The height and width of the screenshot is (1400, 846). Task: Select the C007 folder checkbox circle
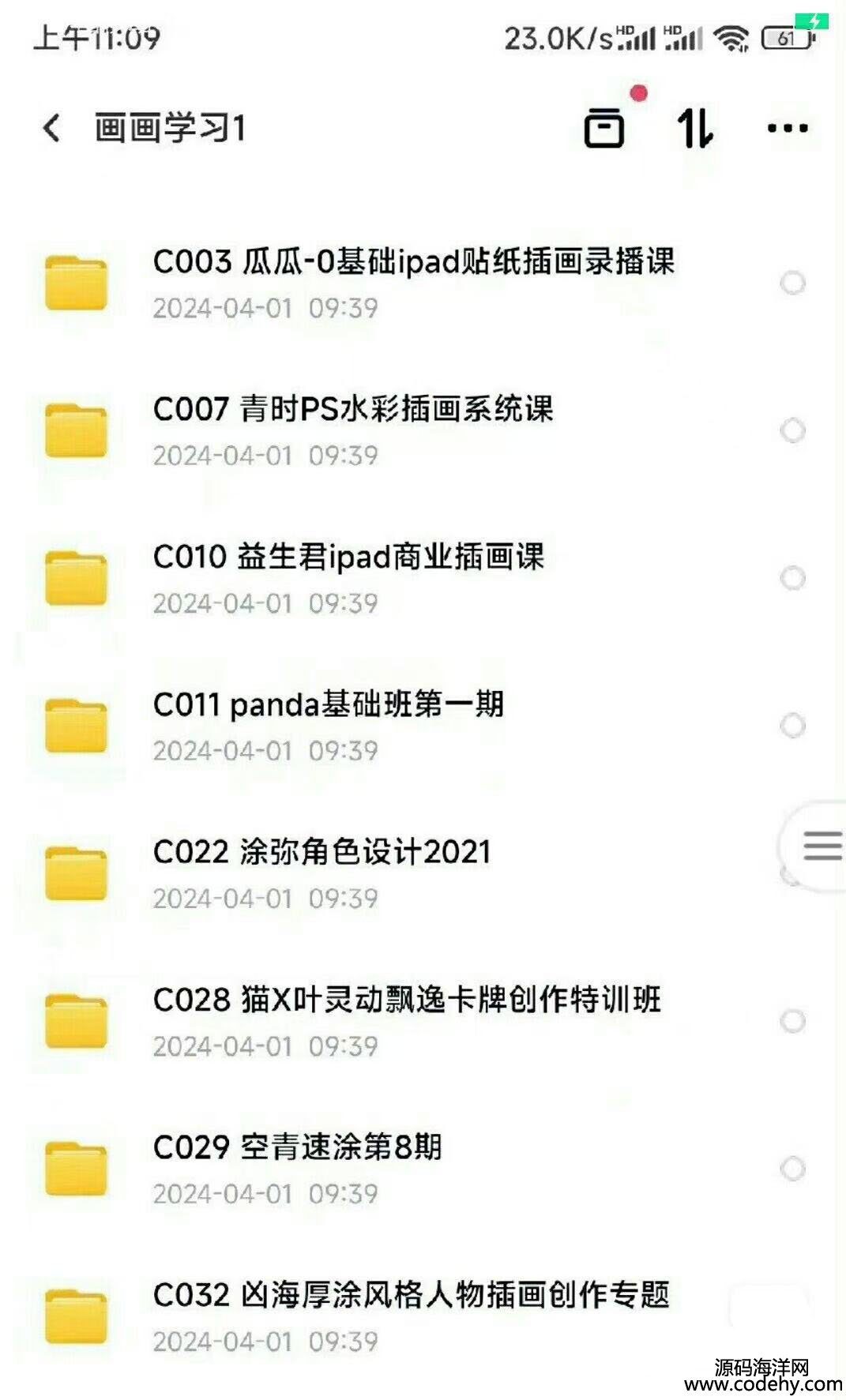pos(792,430)
